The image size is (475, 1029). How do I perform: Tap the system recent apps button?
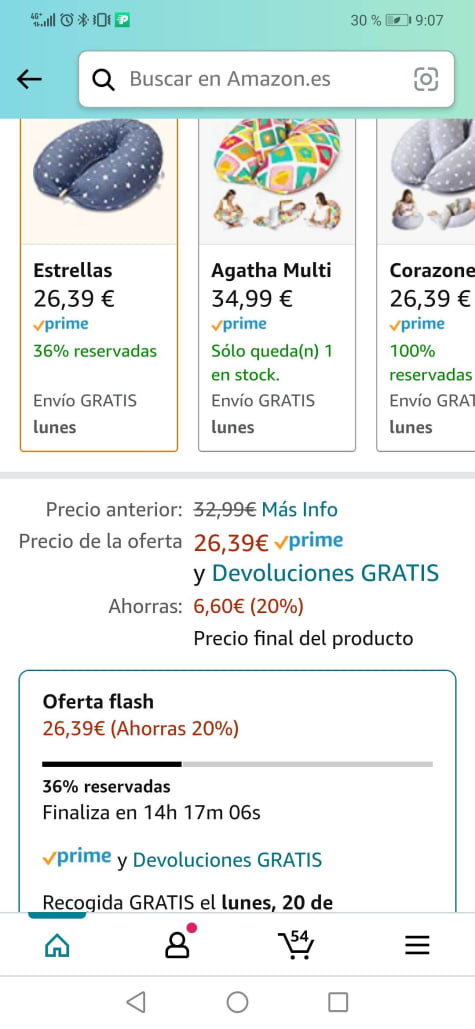[x=338, y=1002]
